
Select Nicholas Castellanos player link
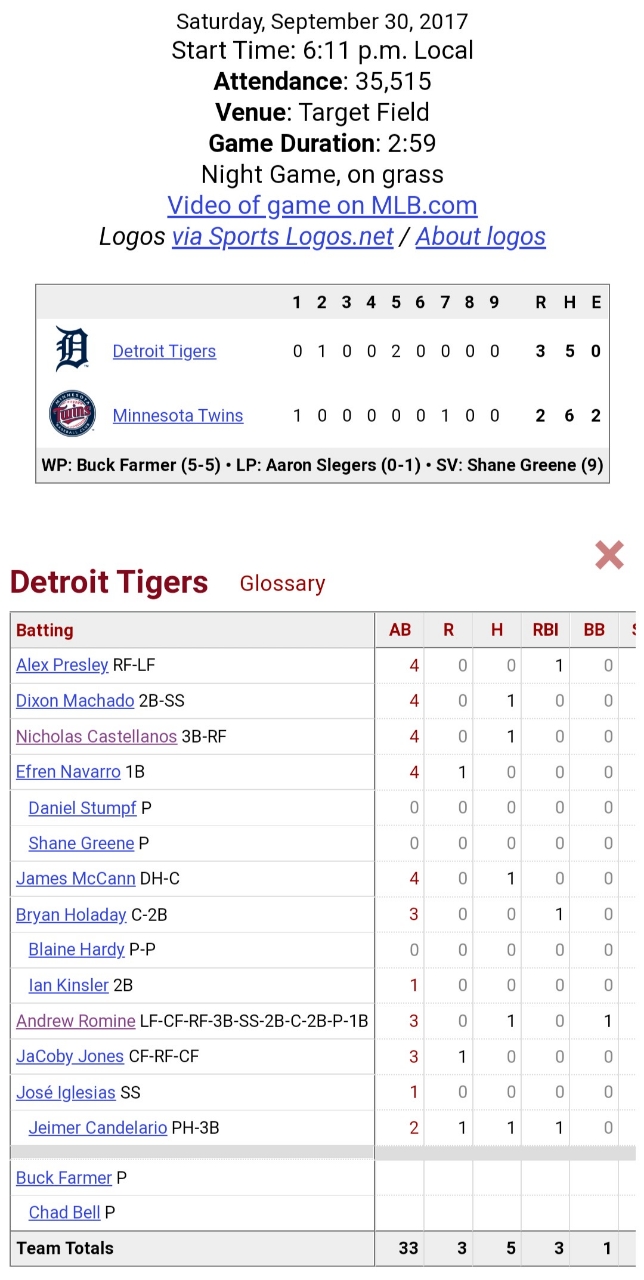point(96,737)
